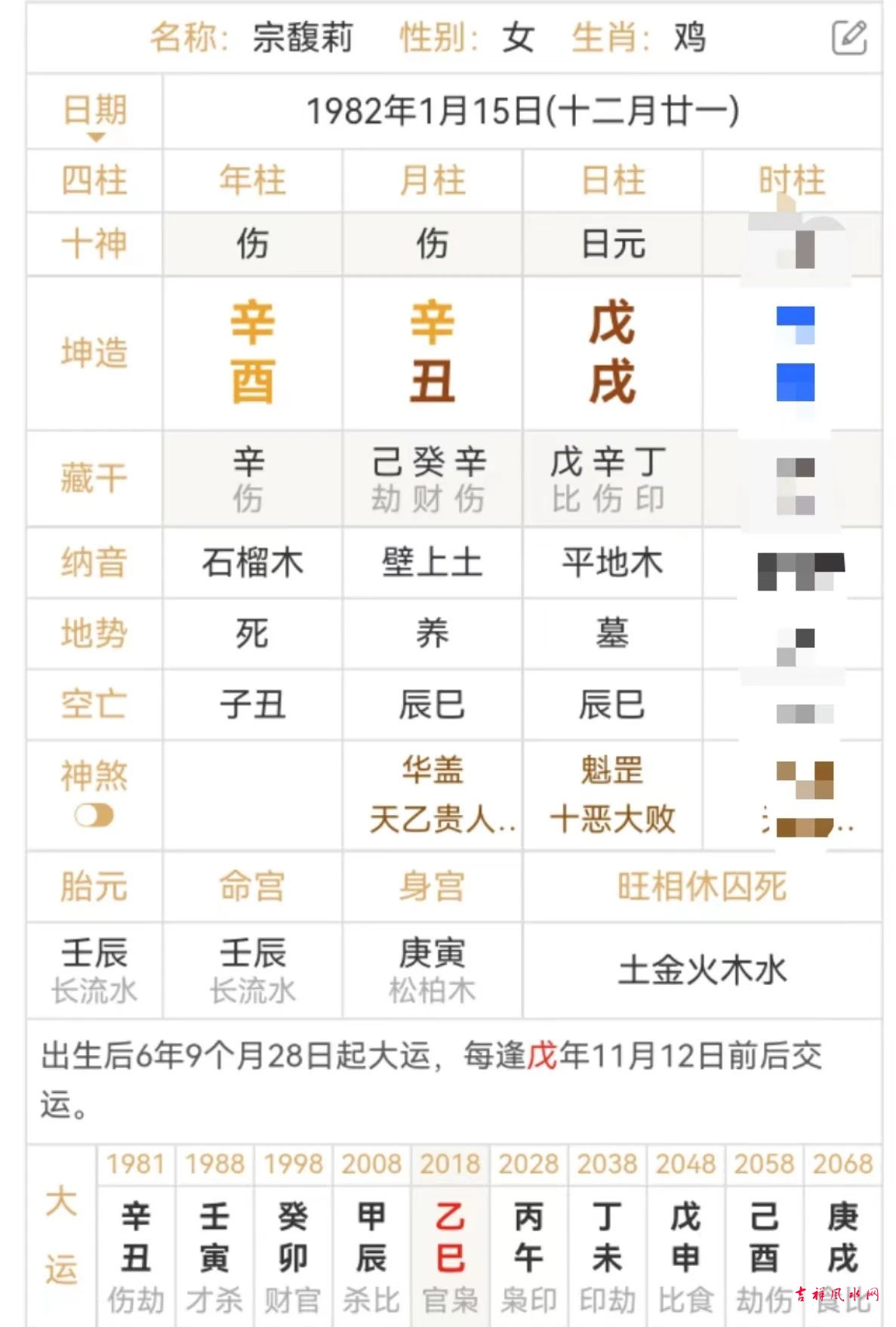896x1327 pixels.
Task: Click the zodiac value 鸡
Action: [686, 37]
